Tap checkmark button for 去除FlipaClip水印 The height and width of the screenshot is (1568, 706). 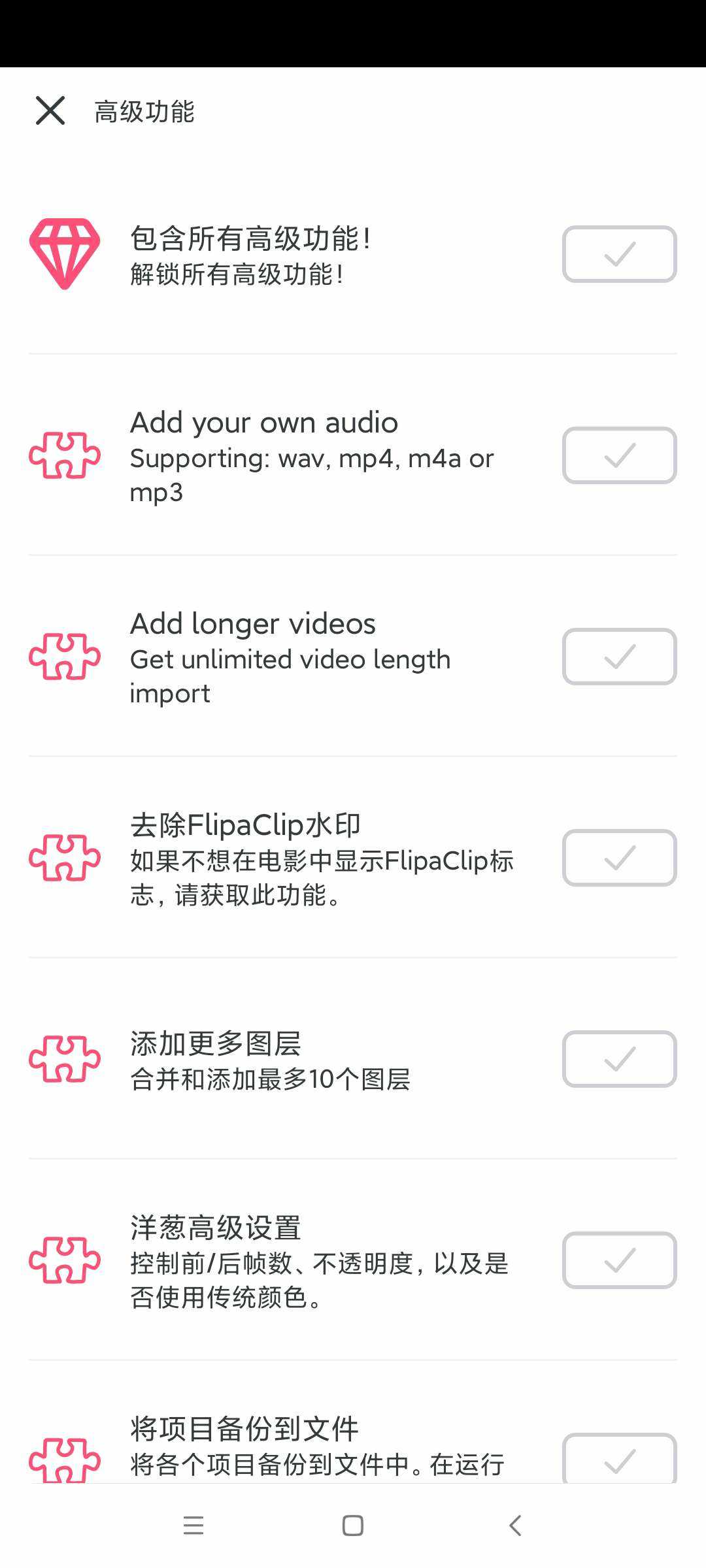[x=619, y=858]
